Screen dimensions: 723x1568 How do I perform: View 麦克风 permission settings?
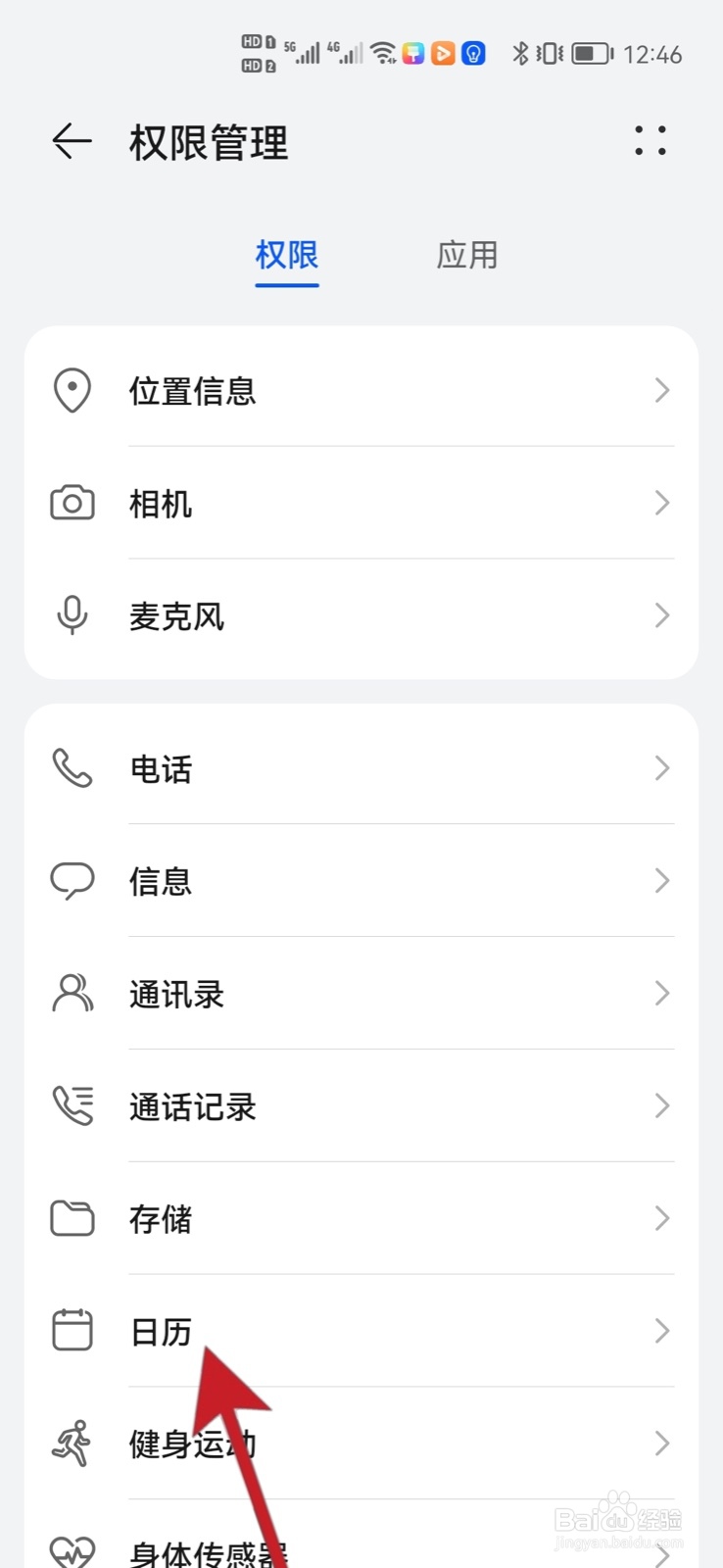point(361,616)
